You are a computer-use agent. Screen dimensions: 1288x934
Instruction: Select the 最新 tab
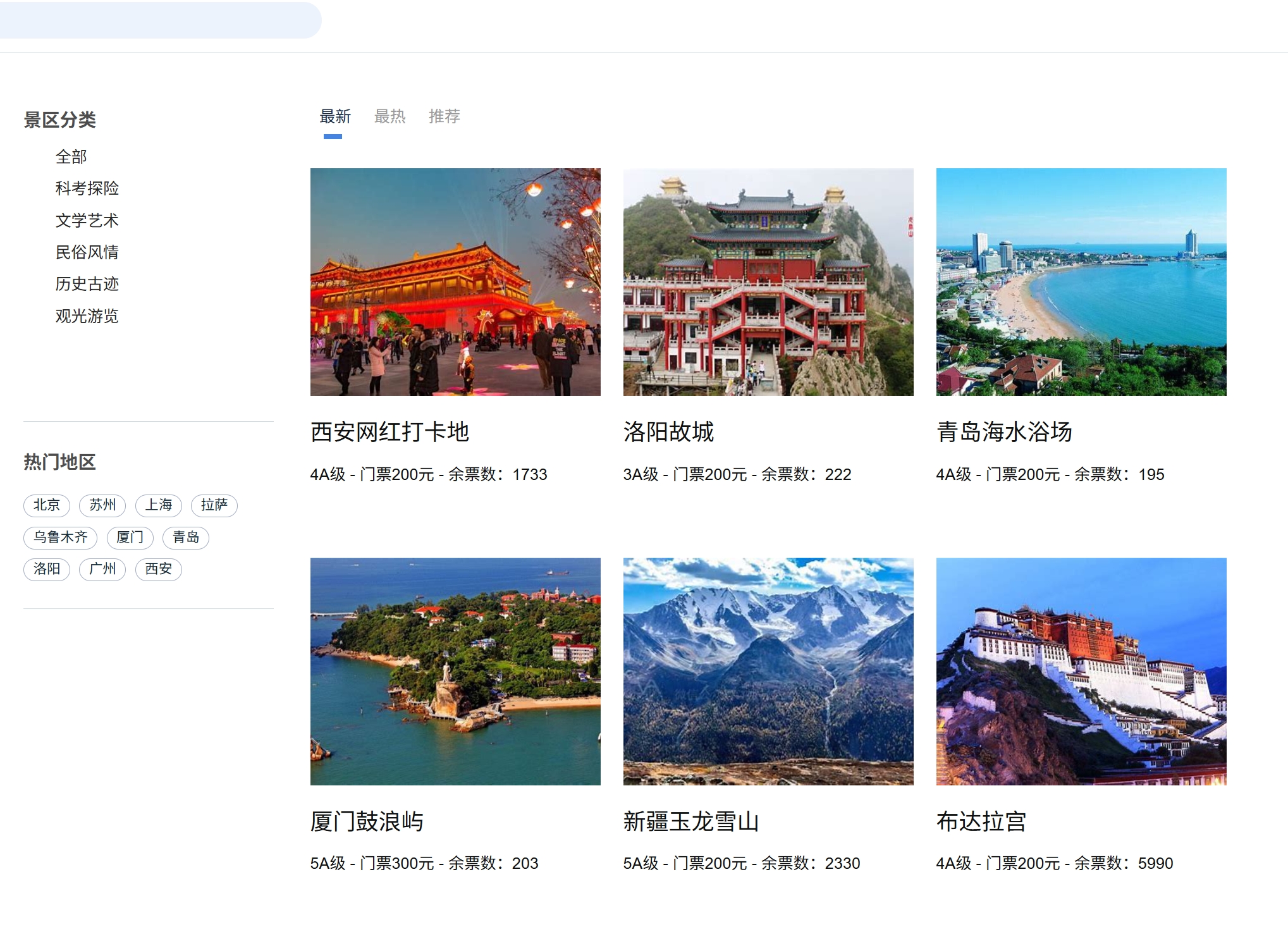pos(334,116)
